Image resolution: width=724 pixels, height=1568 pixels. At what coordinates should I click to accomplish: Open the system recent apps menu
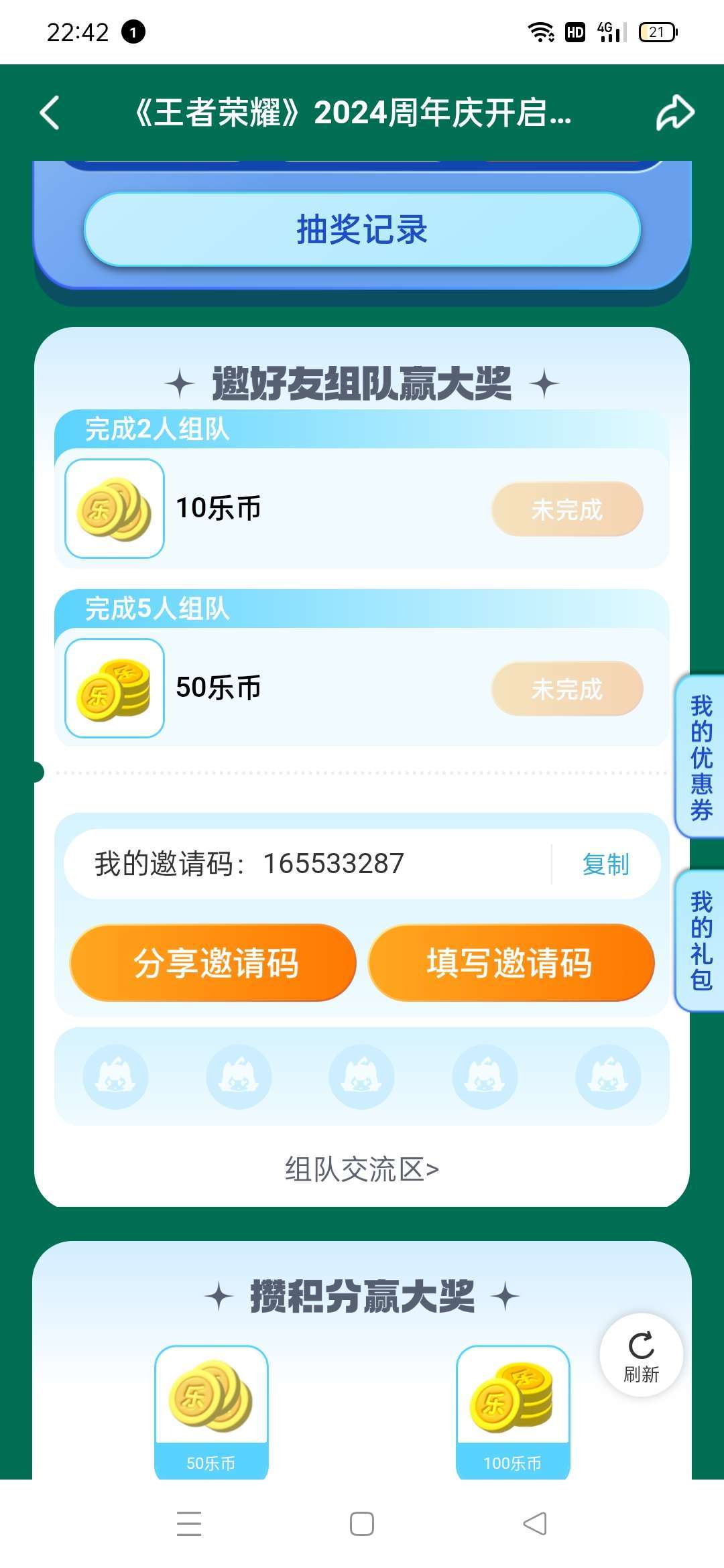189,1524
